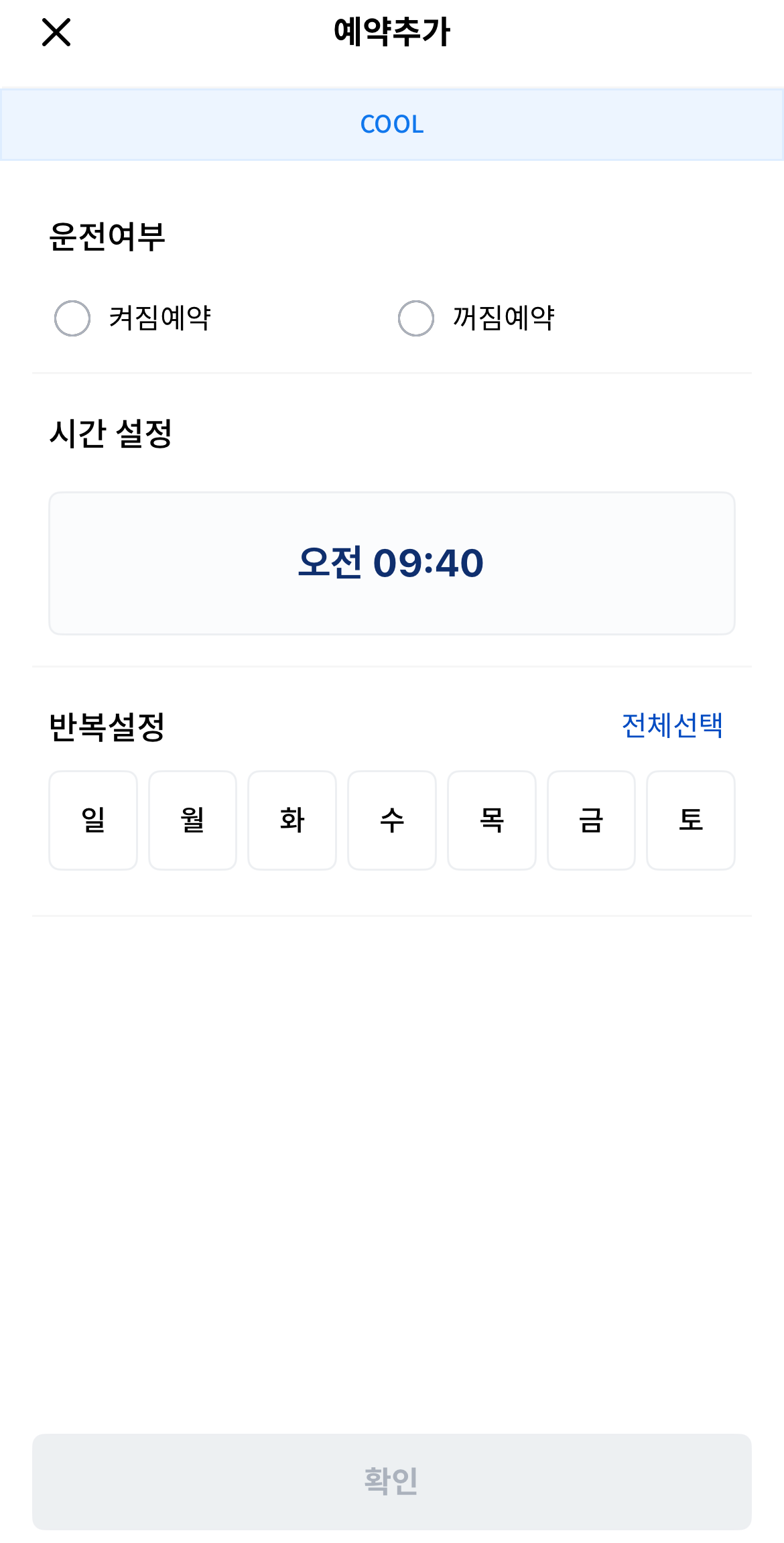Image resolution: width=784 pixels, height=1543 pixels.
Task: Choose the 월 (Monday) repeat day
Action: click(x=192, y=820)
